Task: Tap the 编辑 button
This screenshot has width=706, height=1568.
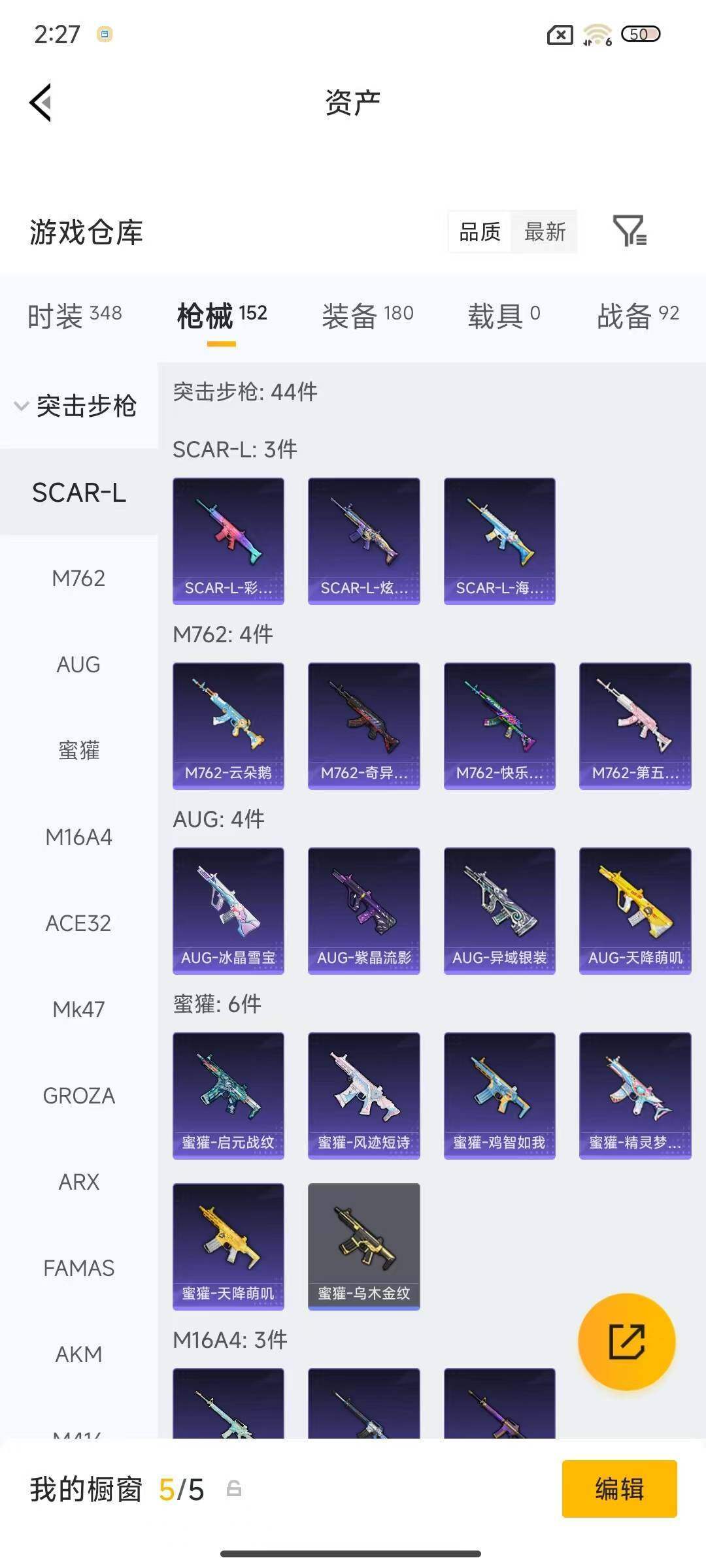Action: coord(619,1489)
